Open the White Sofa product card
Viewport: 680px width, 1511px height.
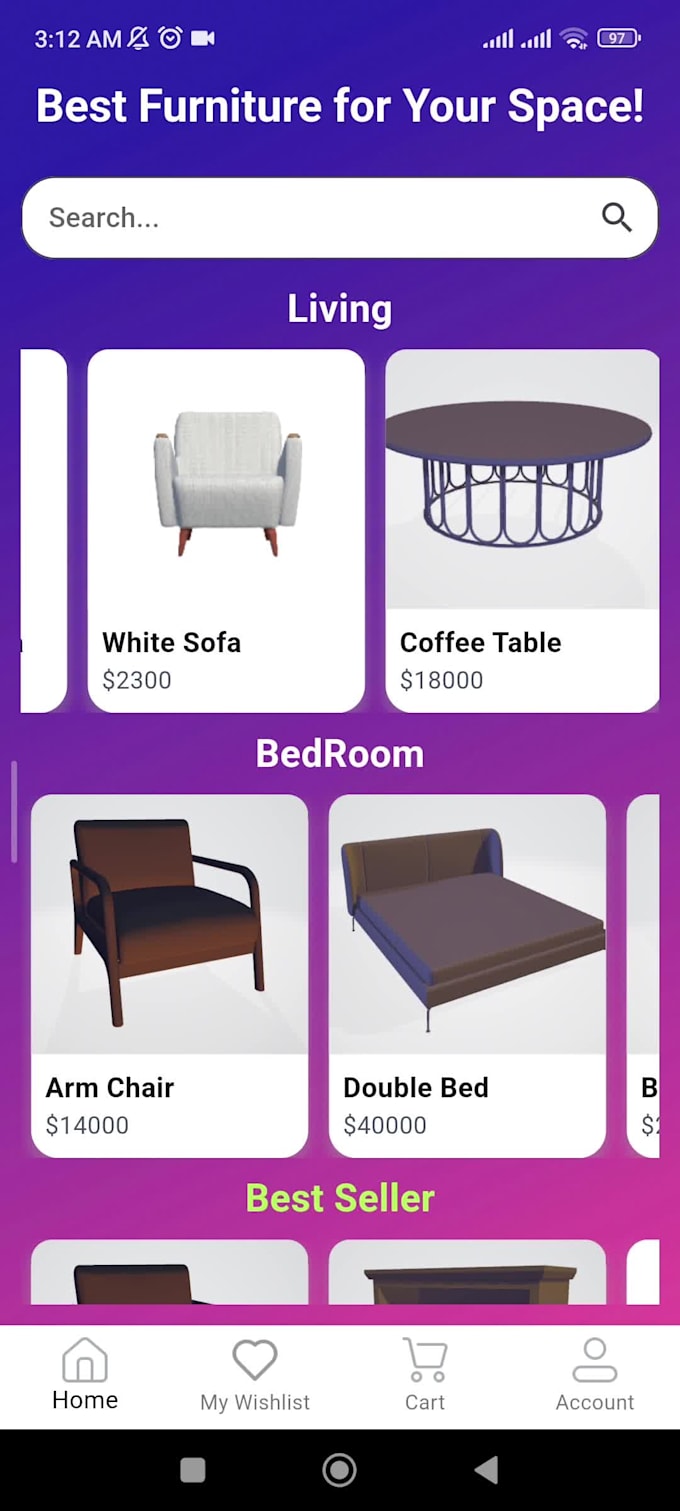point(226,530)
